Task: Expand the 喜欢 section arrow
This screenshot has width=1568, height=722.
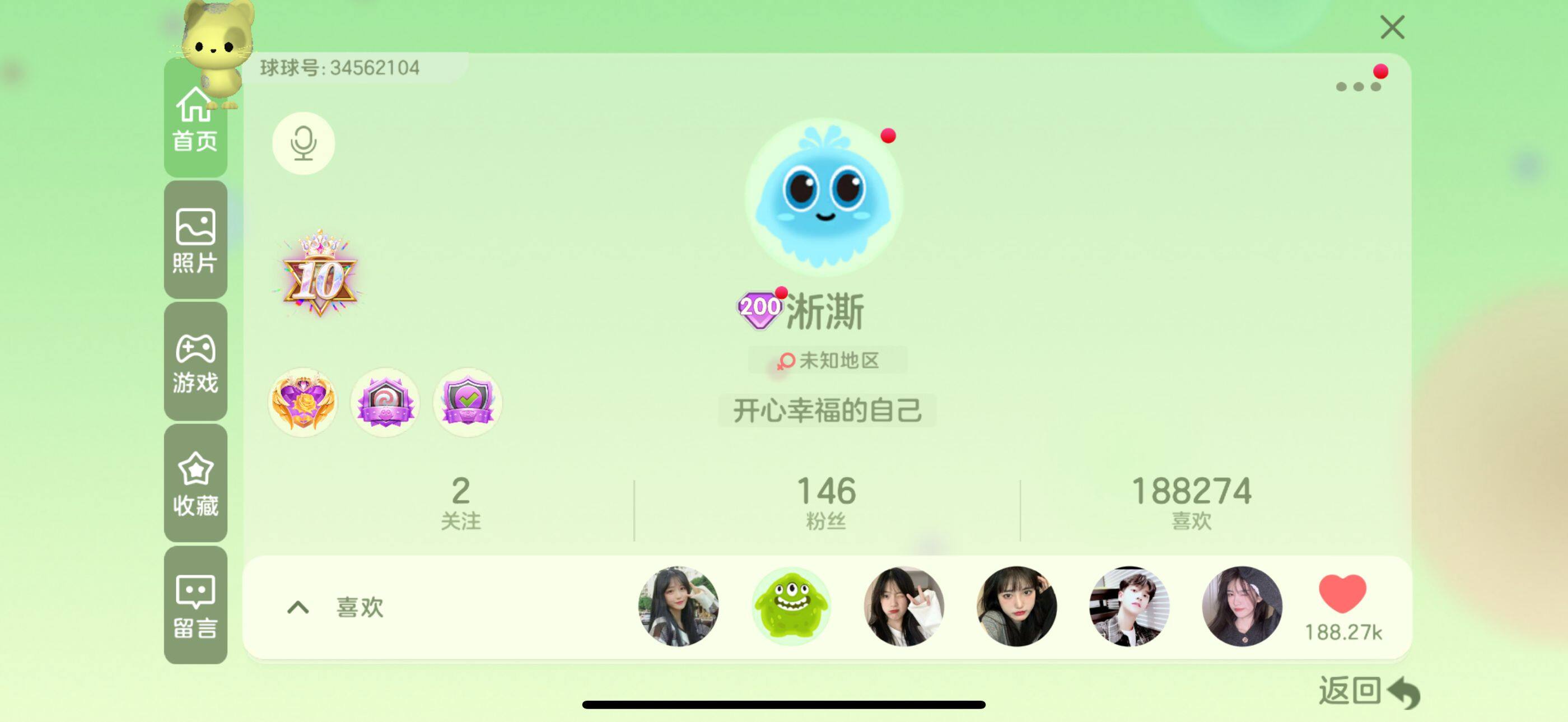Action: 298,607
